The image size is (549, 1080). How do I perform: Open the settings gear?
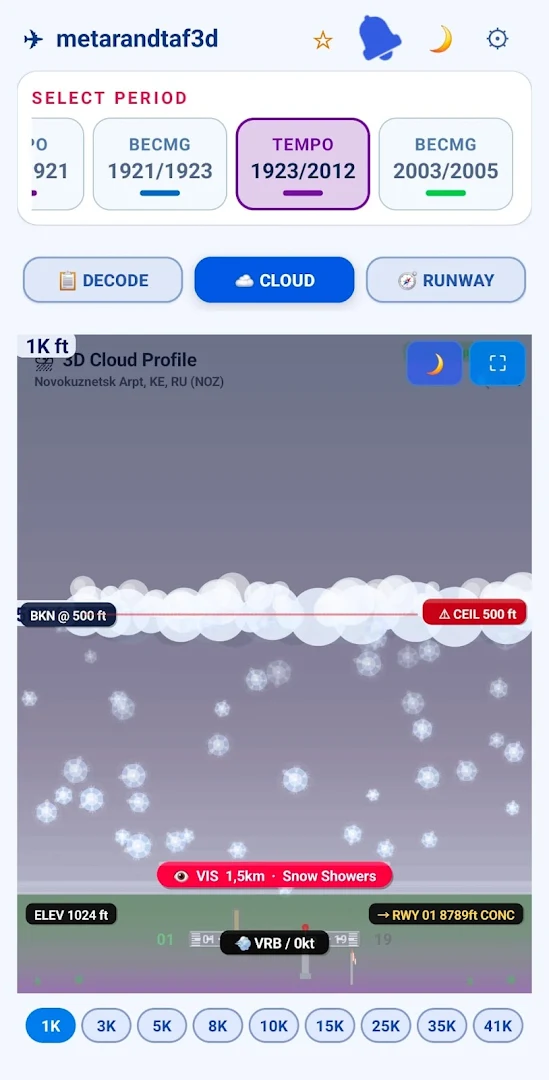pos(497,39)
